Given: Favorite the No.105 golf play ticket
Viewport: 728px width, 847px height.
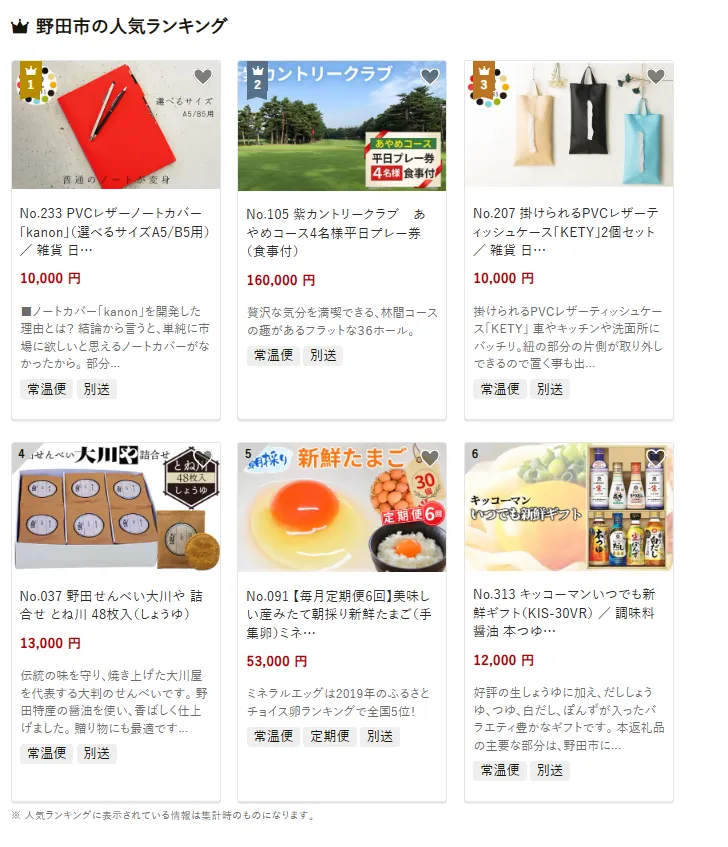Looking at the screenshot, I should point(430,77).
